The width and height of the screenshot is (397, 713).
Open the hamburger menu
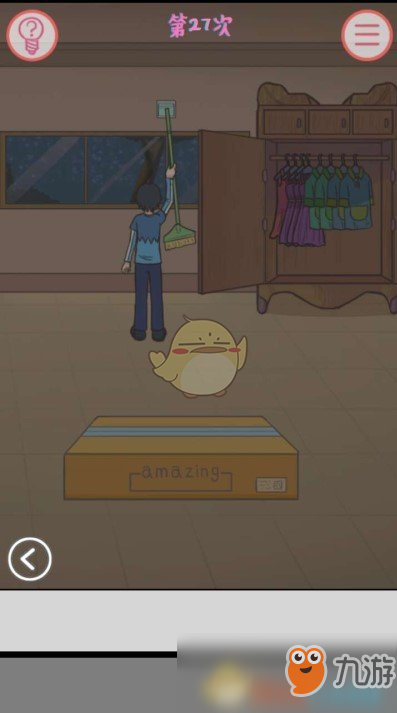click(x=367, y=35)
